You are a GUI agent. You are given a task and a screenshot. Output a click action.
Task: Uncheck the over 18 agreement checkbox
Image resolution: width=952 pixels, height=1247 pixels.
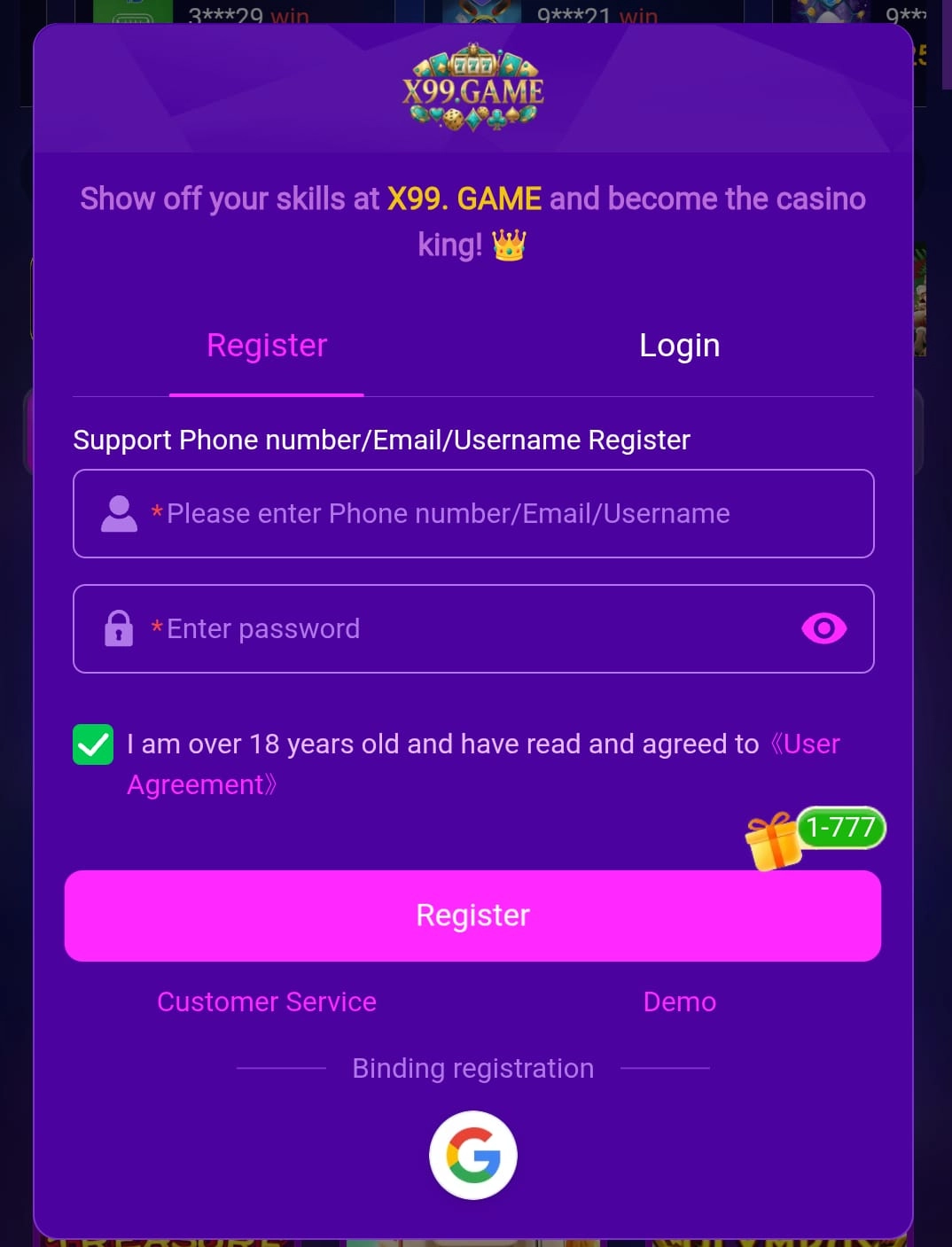pos(93,744)
